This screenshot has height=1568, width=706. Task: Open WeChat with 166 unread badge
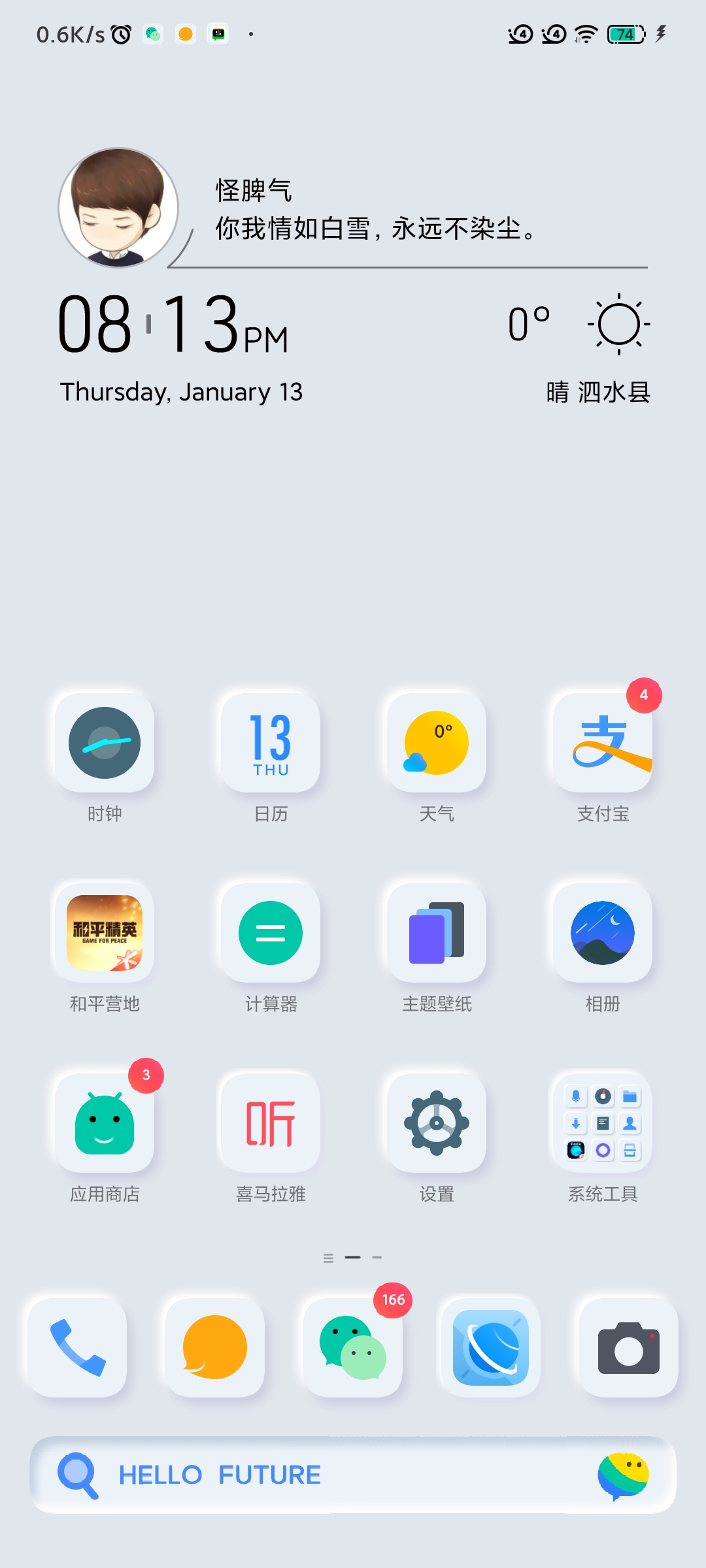[353, 1348]
